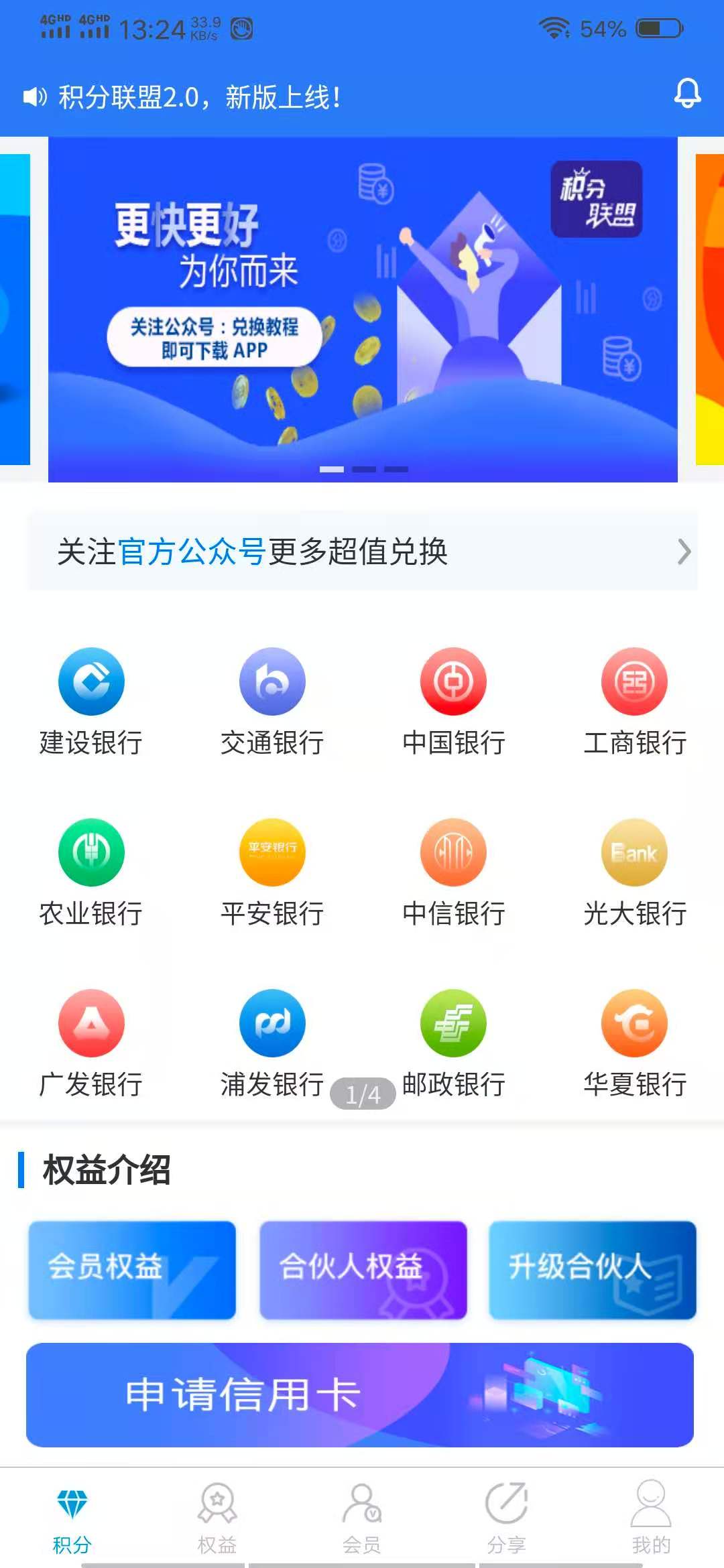Expand 关注官方公众号 with the right chevron
724x1568 pixels.
(x=684, y=551)
